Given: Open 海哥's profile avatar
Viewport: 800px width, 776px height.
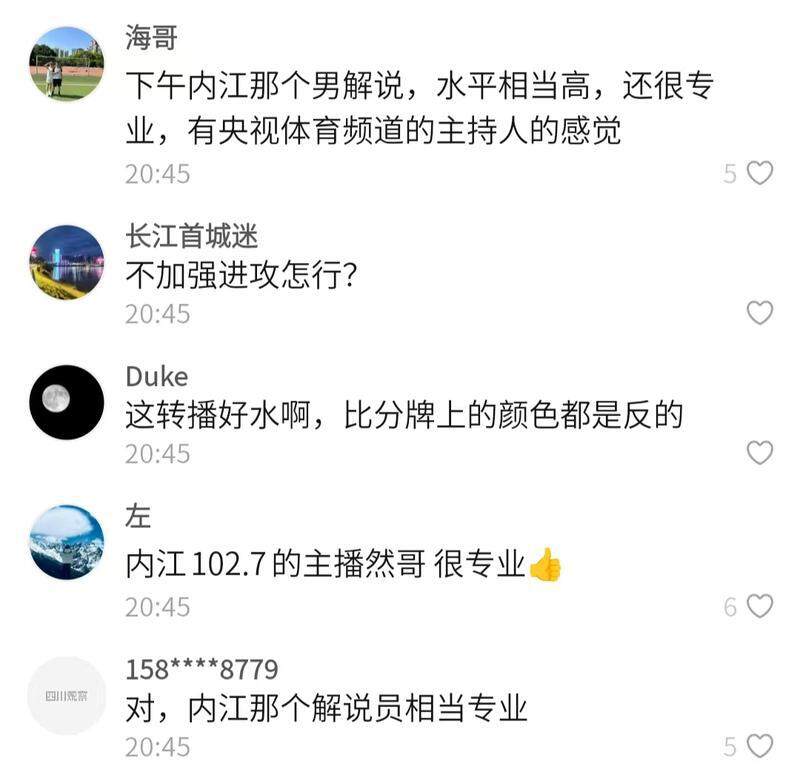Looking at the screenshot, I should coord(66,64).
